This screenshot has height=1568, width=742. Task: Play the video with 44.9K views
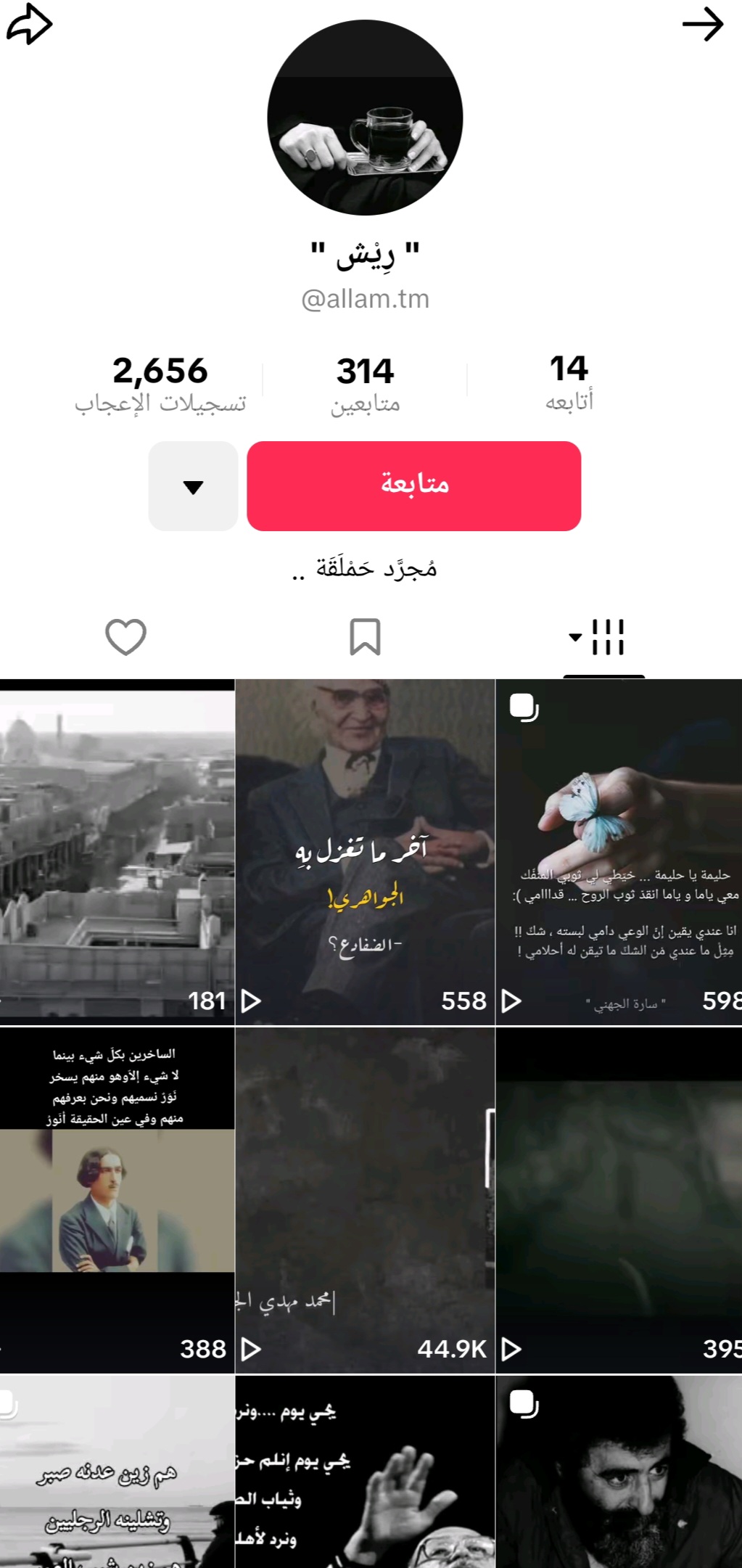[x=365, y=1200]
